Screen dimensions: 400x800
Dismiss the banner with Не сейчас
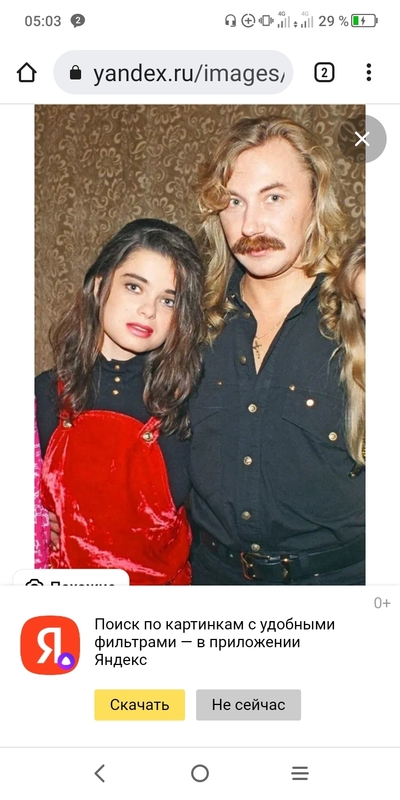[x=248, y=705]
